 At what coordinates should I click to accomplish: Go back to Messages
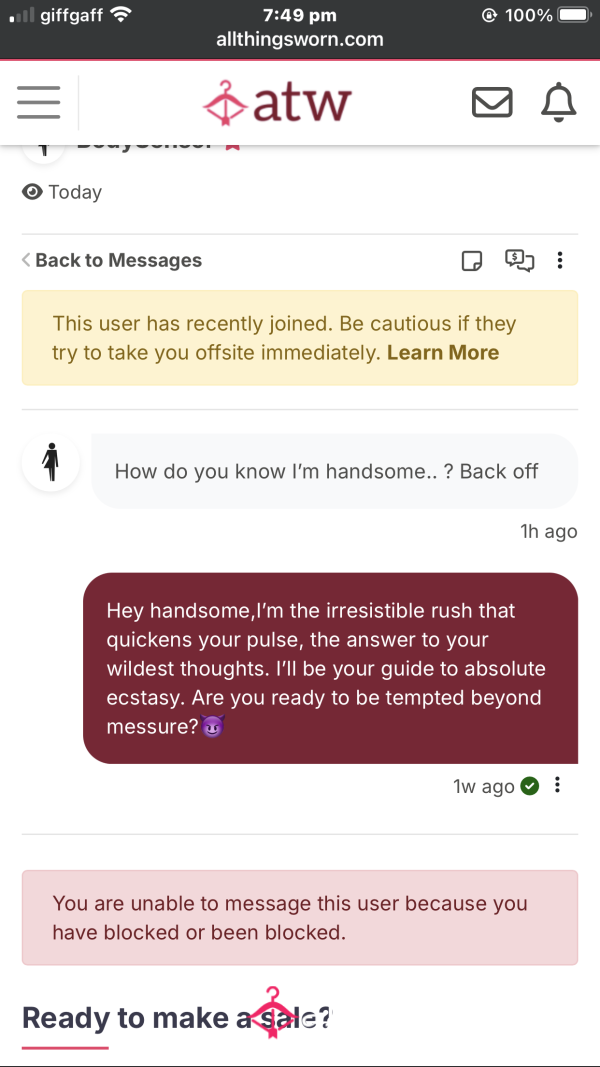(112, 260)
